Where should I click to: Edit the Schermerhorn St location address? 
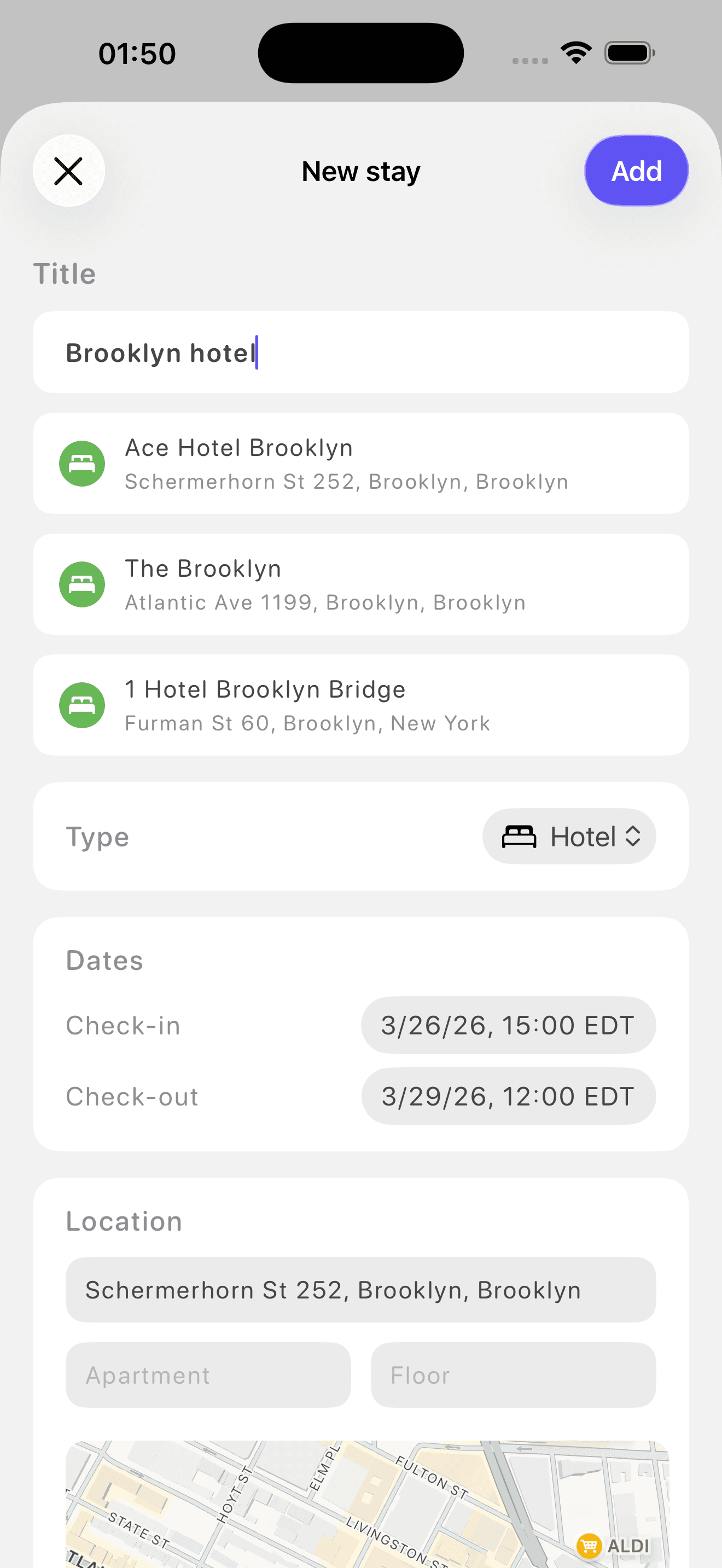pyautogui.click(x=360, y=1290)
